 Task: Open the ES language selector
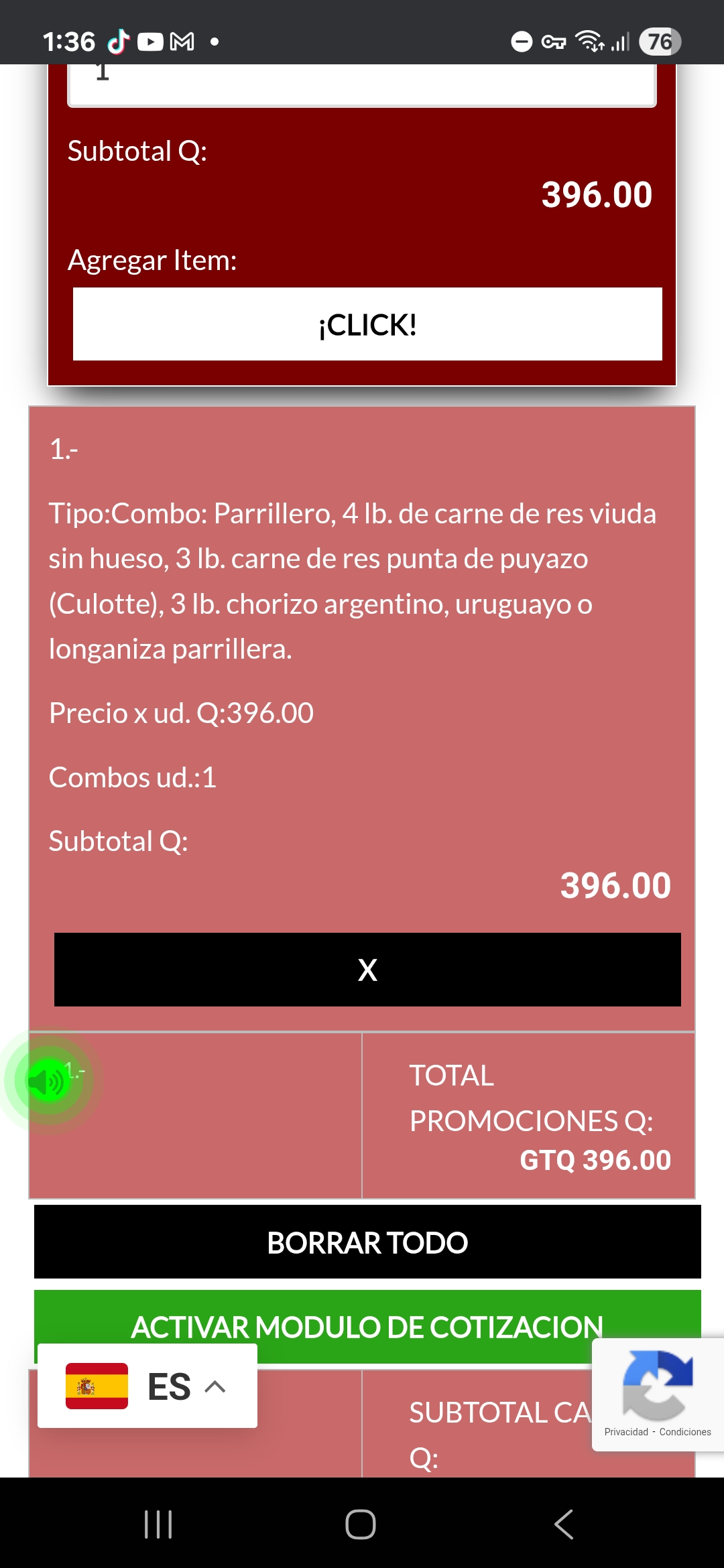147,1386
